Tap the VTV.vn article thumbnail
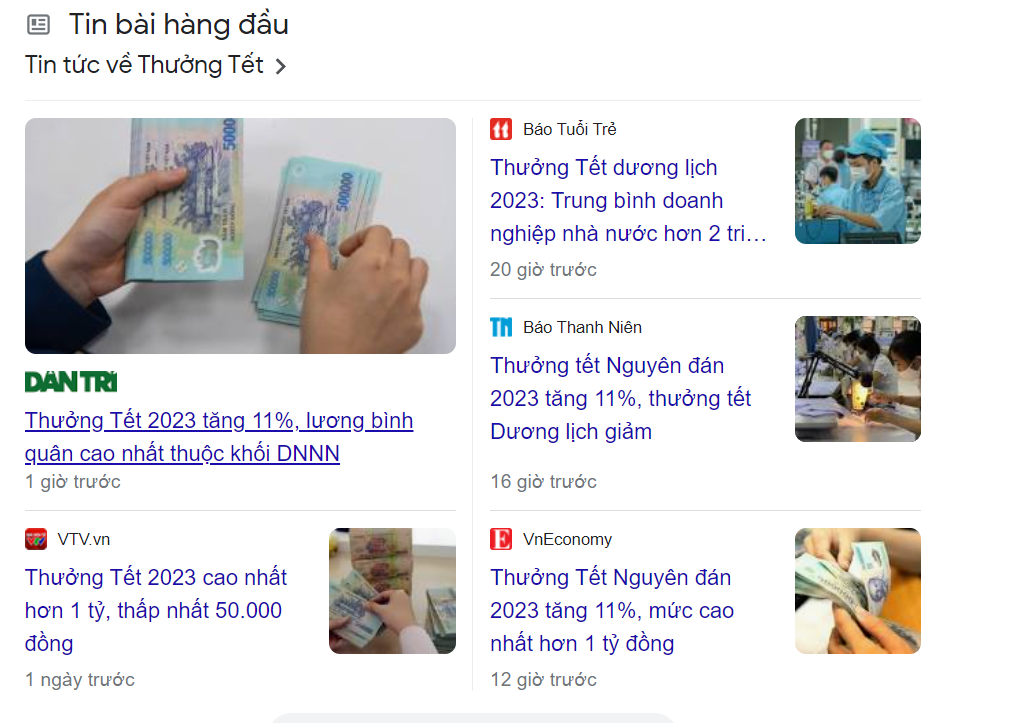Viewport: 1027px width, 723px height. [x=392, y=591]
